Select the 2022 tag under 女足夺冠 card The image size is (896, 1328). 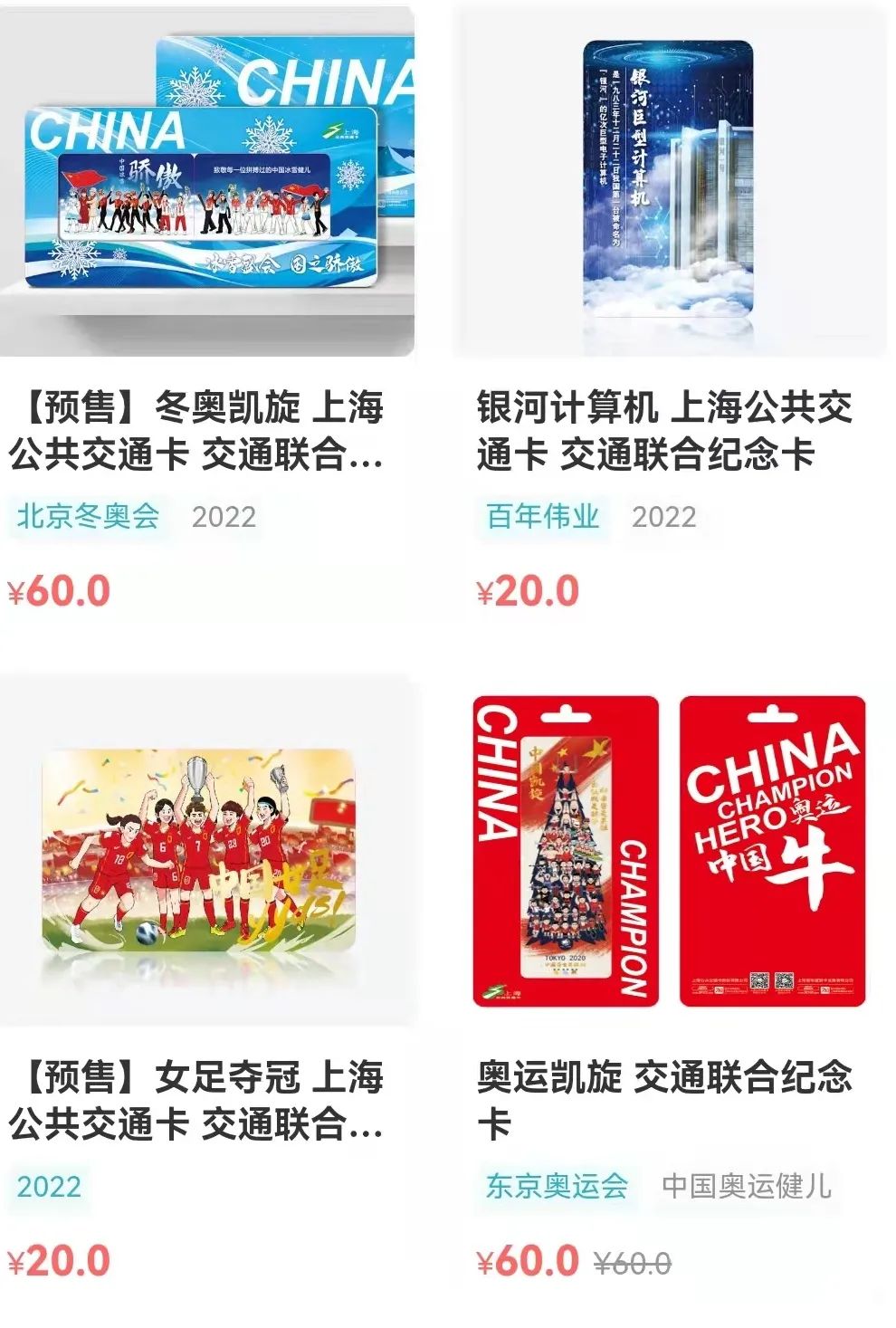point(43,1181)
